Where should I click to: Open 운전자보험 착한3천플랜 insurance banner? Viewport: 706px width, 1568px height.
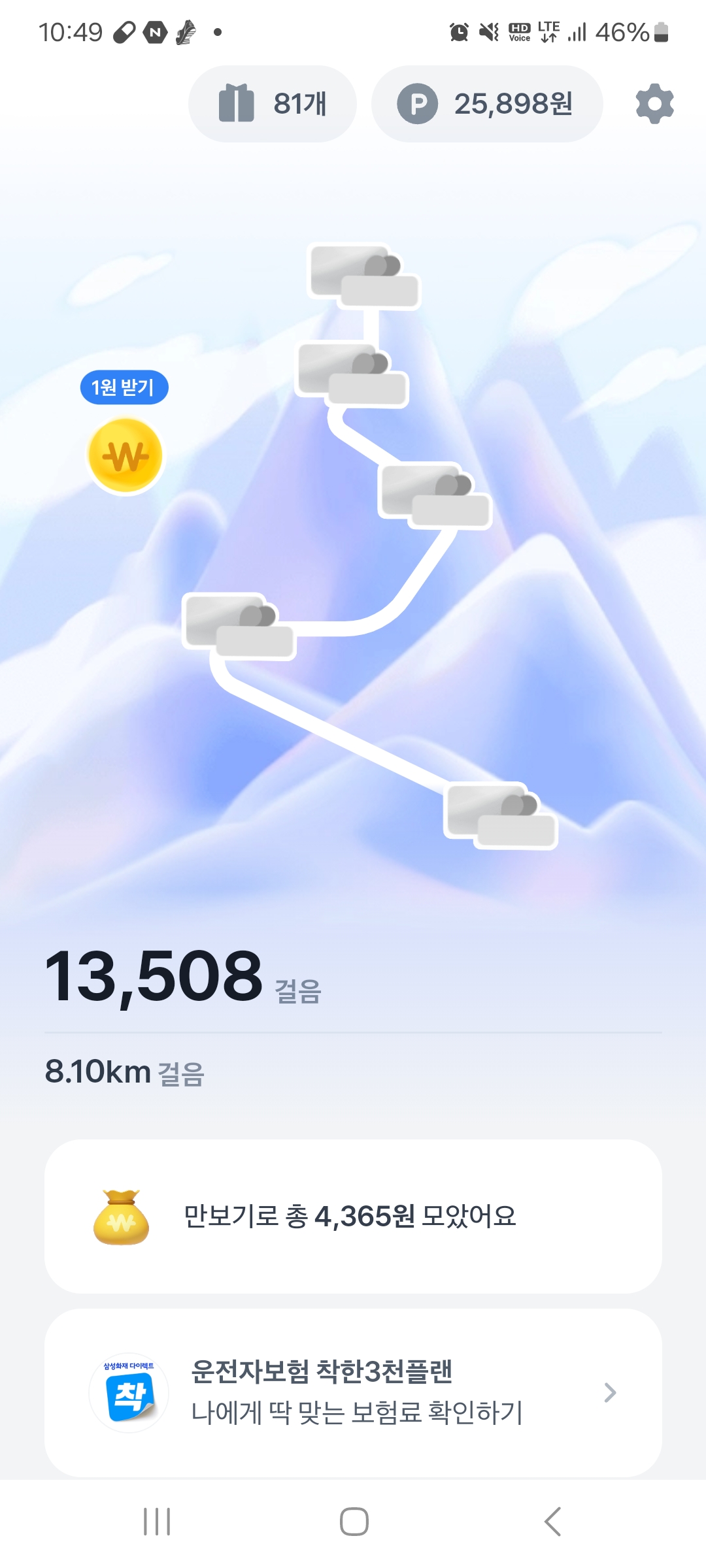point(353,1393)
